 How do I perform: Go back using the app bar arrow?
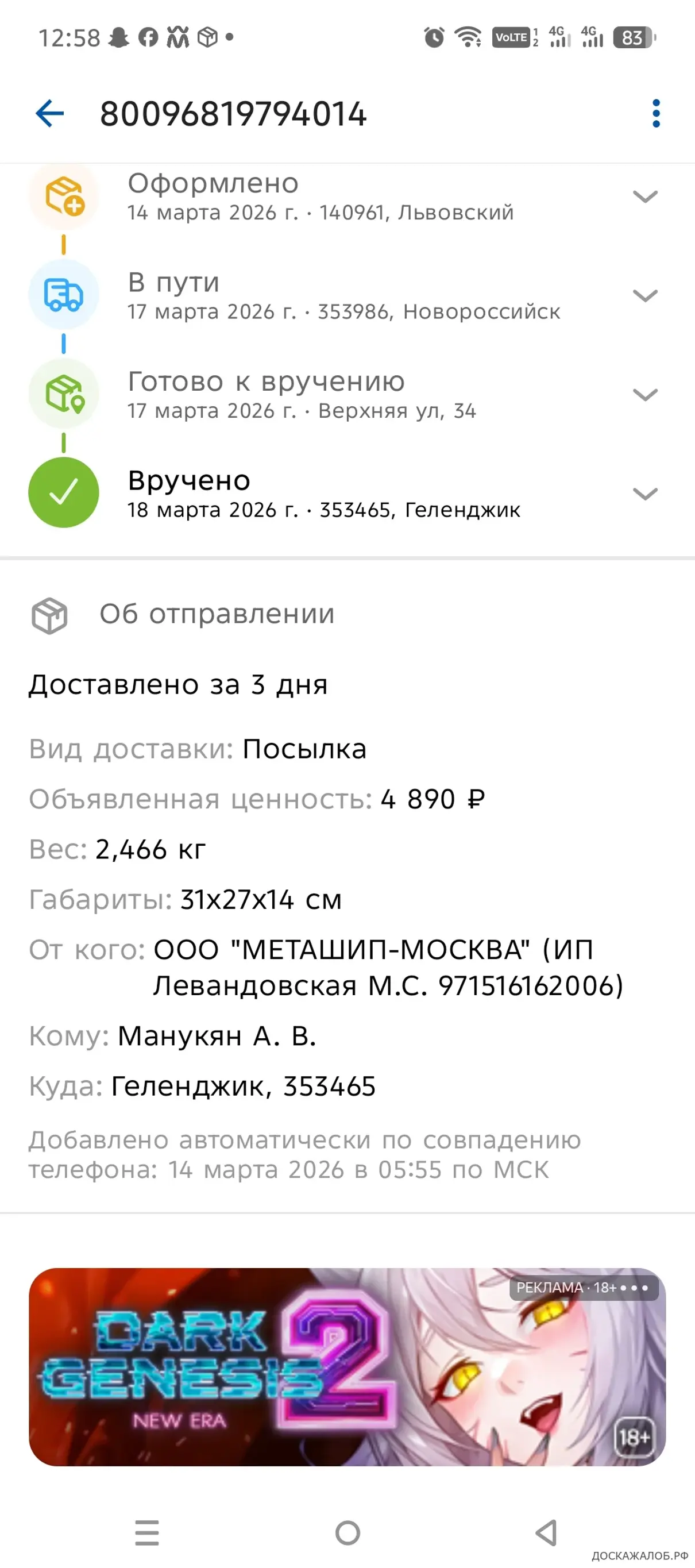click(x=50, y=114)
